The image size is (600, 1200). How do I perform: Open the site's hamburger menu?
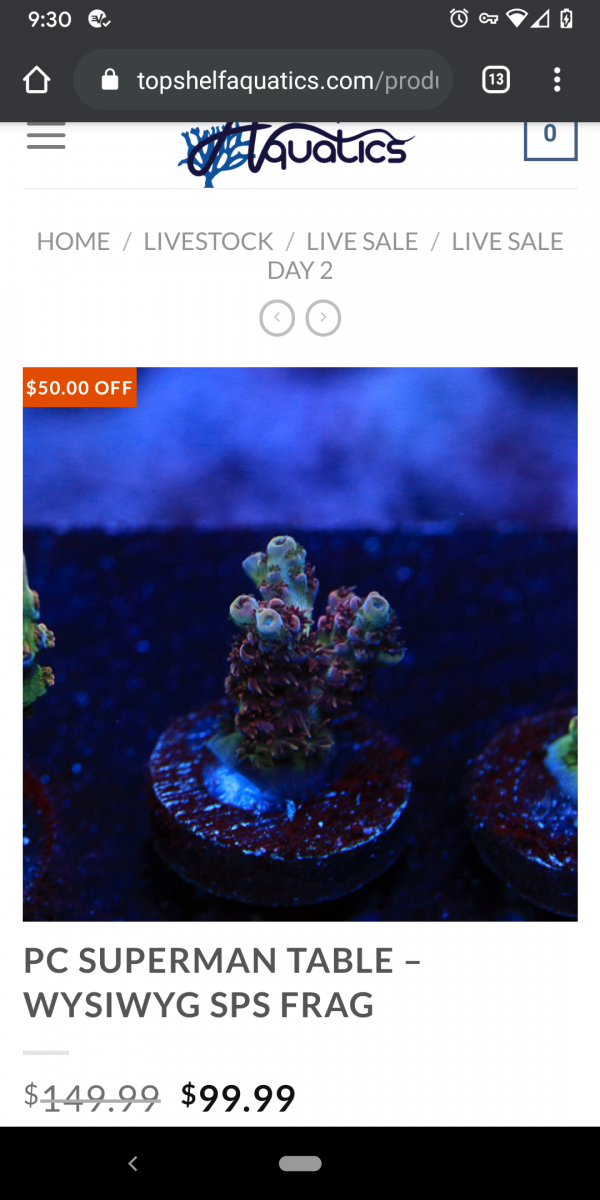click(46, 137)
